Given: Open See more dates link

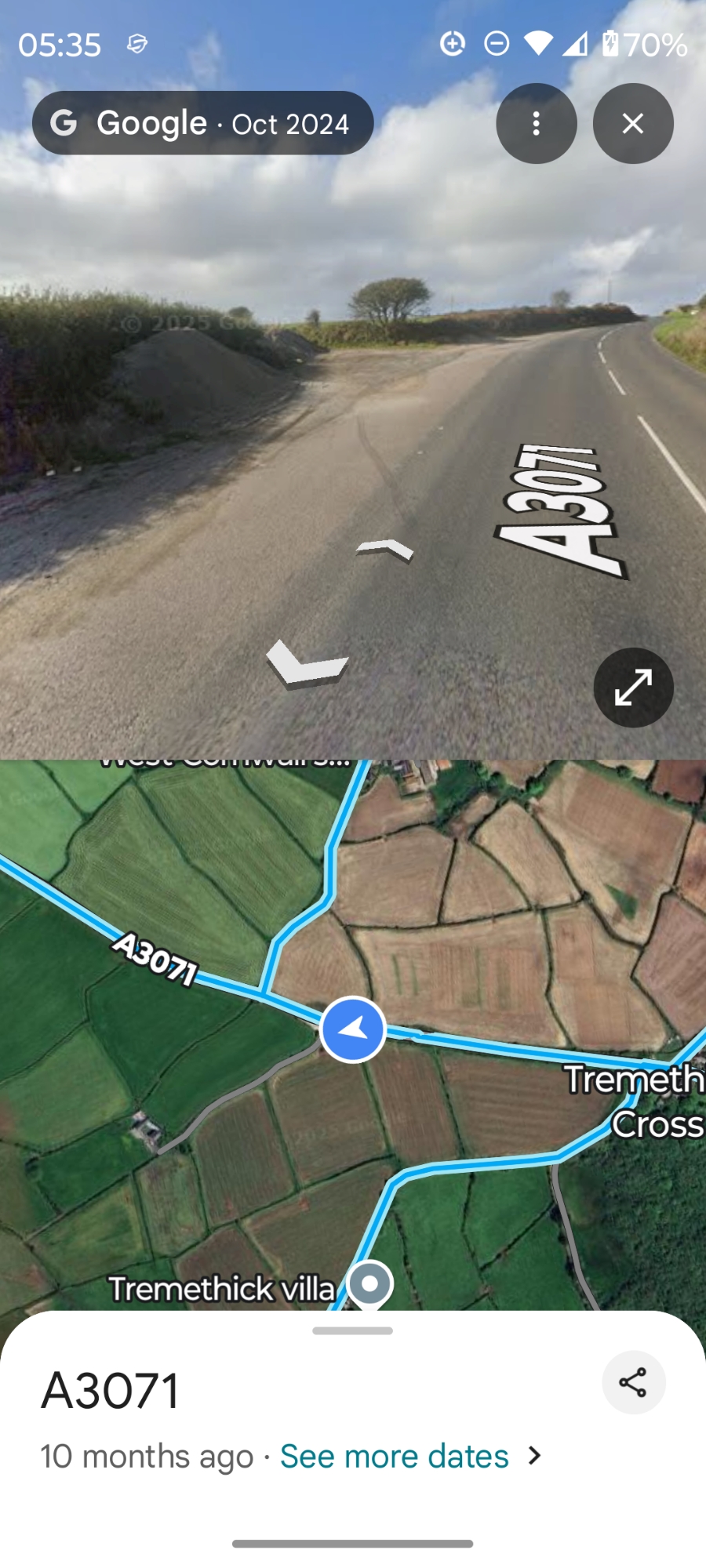Looking at the screenshot, I should click(395, 1456).
